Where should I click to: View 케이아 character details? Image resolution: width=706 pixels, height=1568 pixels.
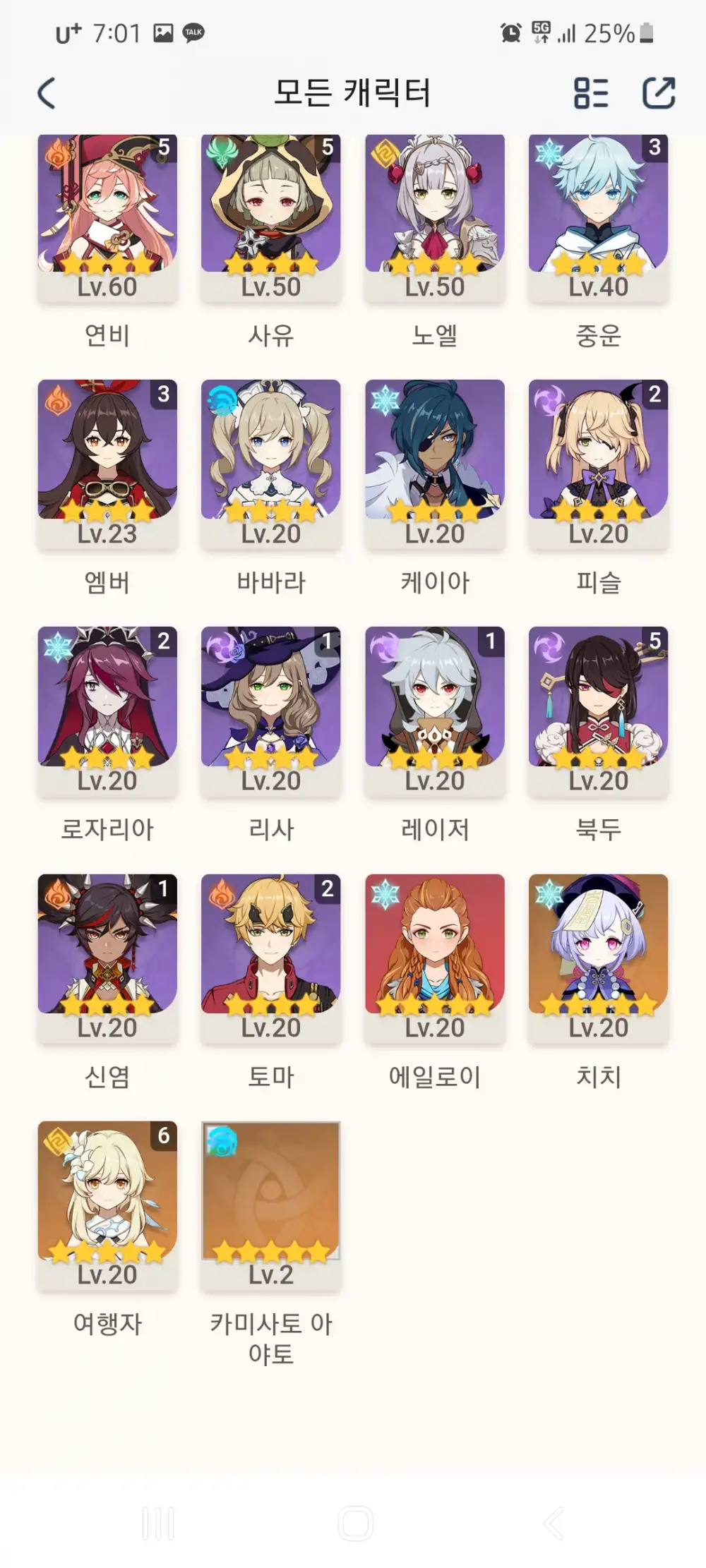435,459
